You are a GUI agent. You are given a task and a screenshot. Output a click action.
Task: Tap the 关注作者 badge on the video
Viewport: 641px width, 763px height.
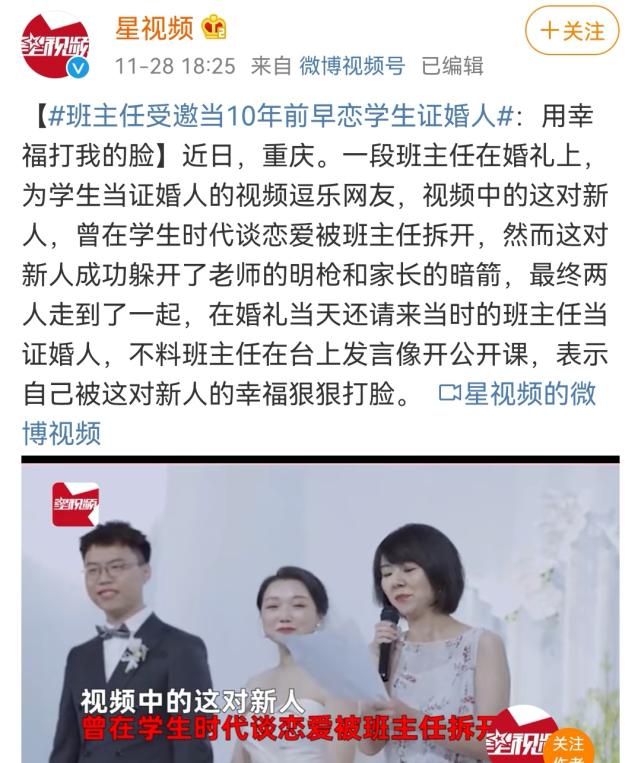point(568,746)
